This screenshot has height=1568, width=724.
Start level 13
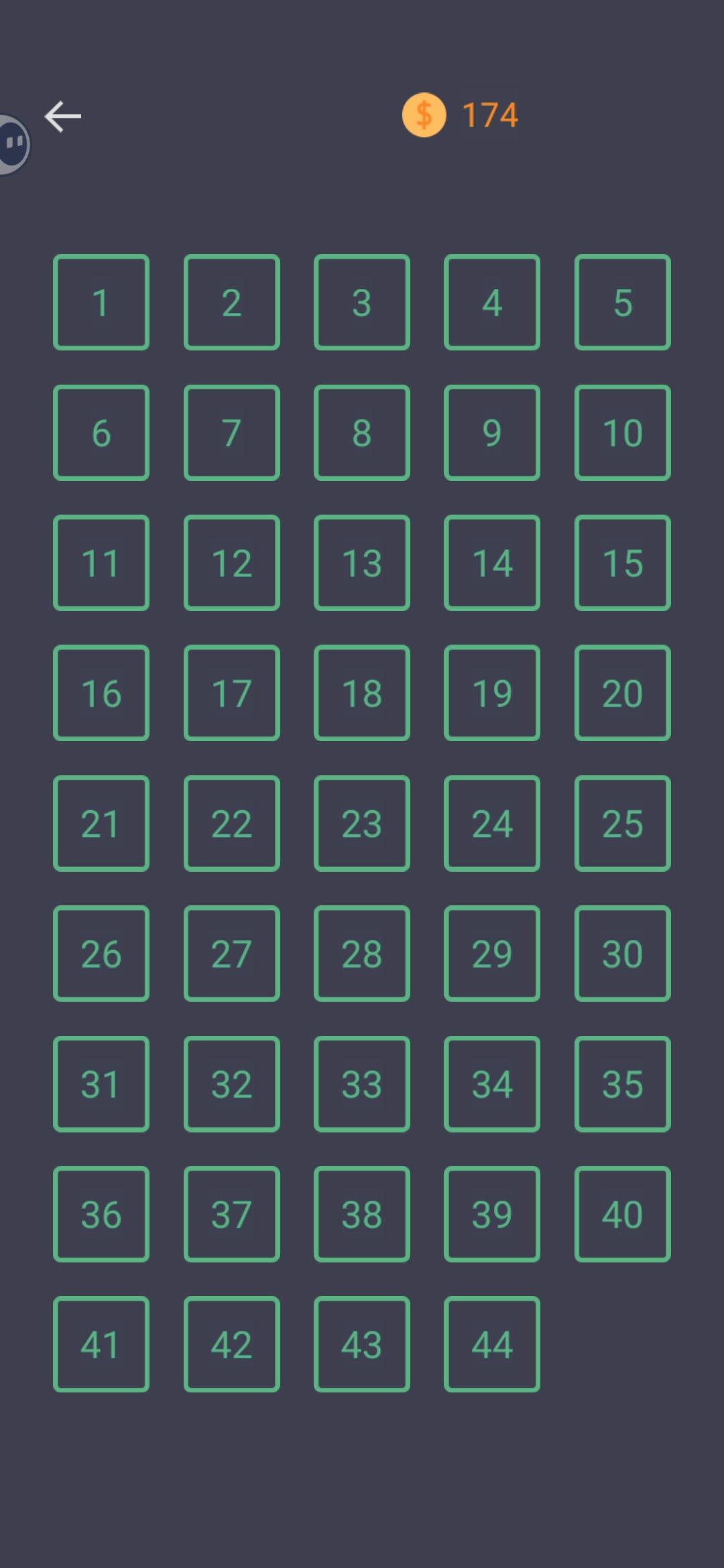[x=361, y=563]
